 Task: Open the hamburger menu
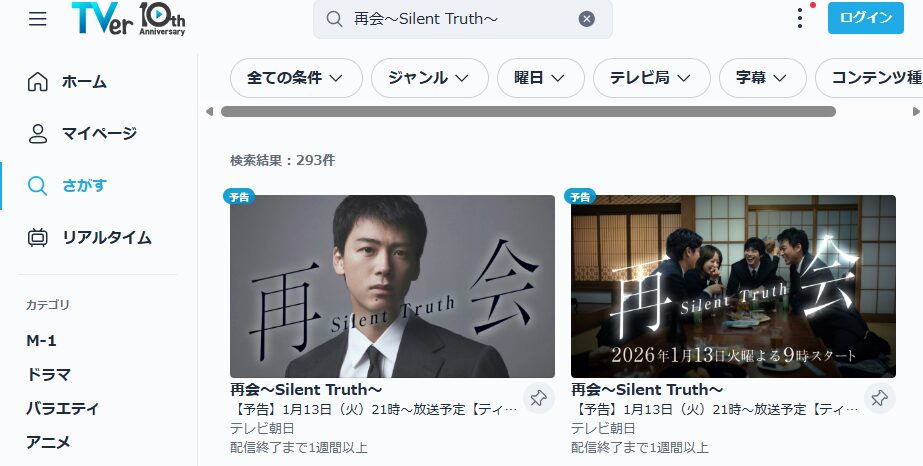click(x=38, y=19)
